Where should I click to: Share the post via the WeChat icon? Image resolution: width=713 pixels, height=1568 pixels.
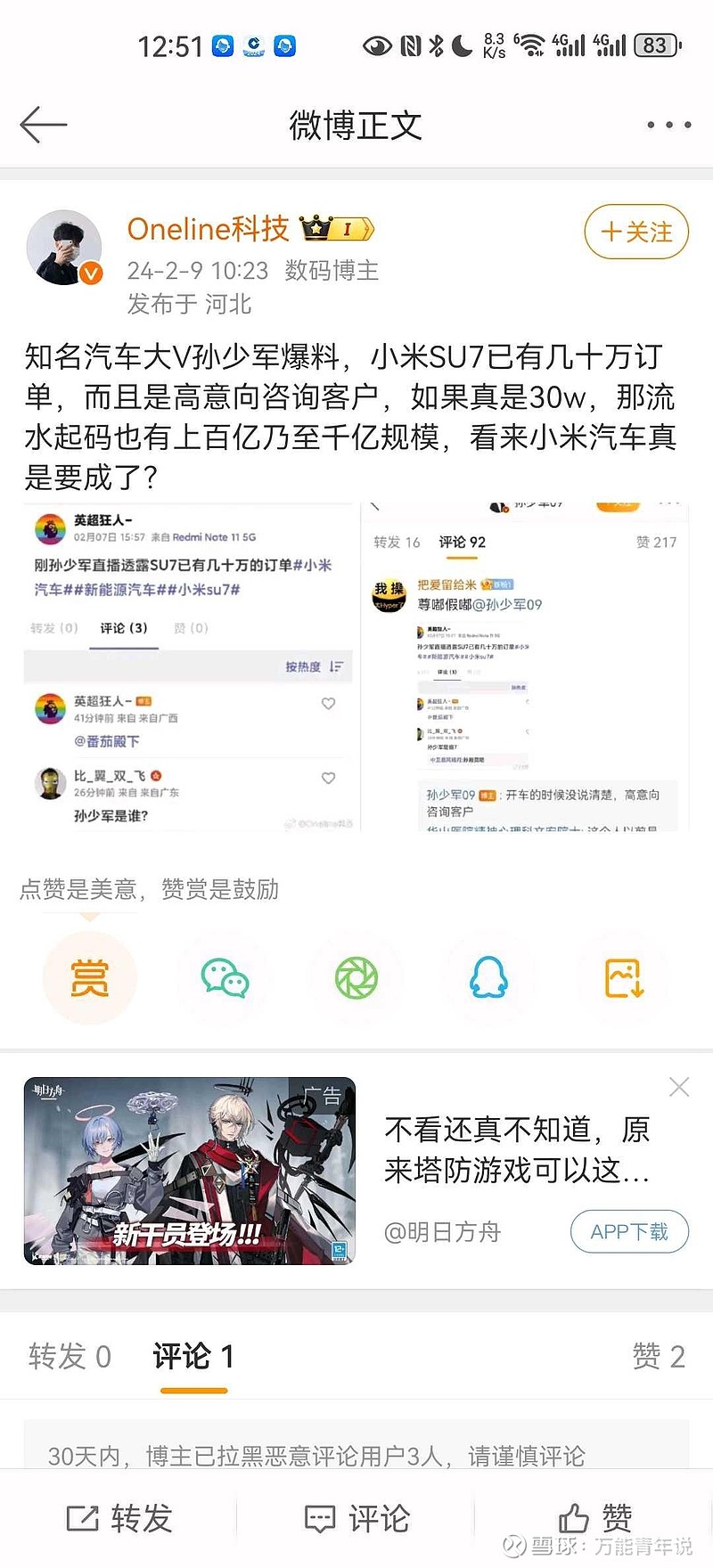click(x=223, y=976)
